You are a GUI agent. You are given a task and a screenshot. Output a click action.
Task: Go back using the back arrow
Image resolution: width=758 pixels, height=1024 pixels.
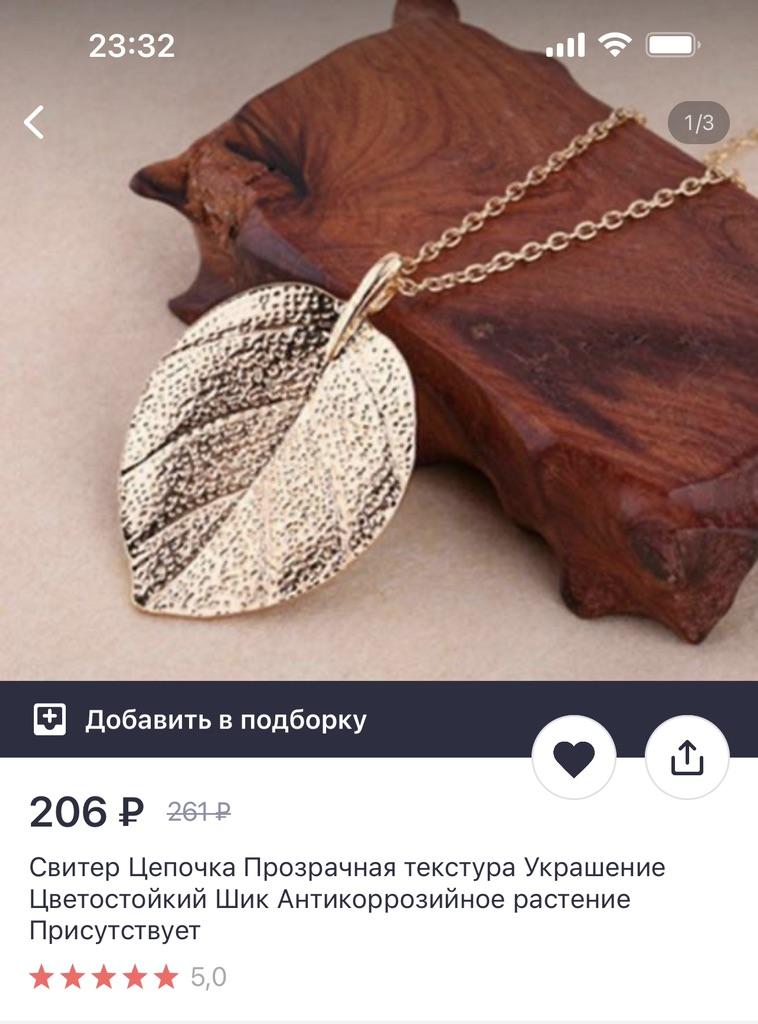(x=35, y=122)
